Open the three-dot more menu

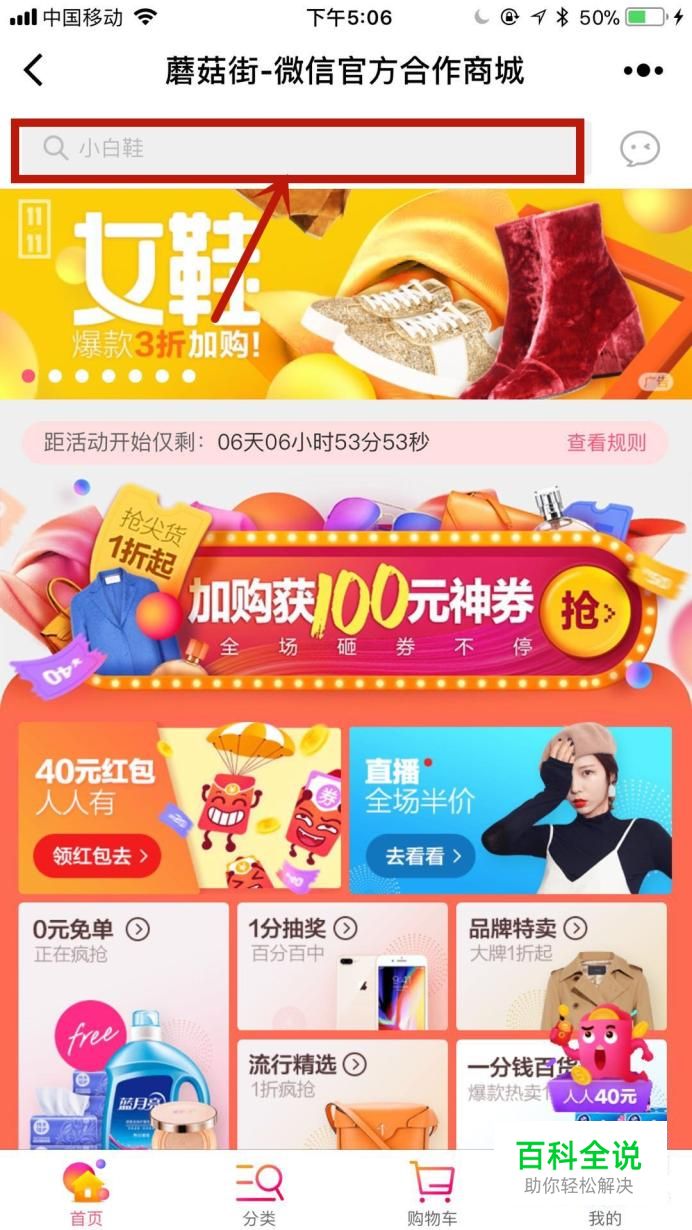point(643,71)
